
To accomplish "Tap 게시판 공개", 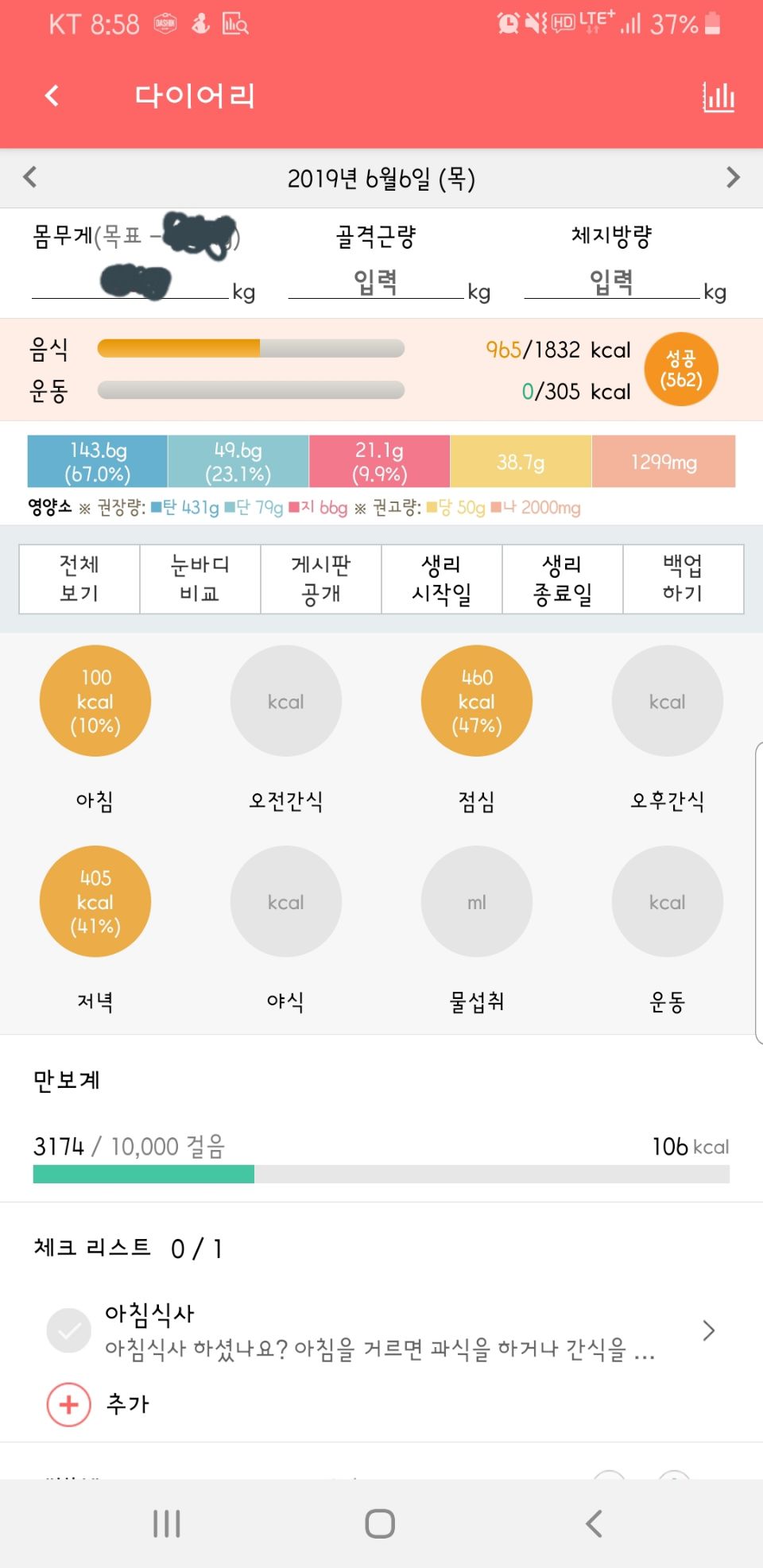I will 321,579.
